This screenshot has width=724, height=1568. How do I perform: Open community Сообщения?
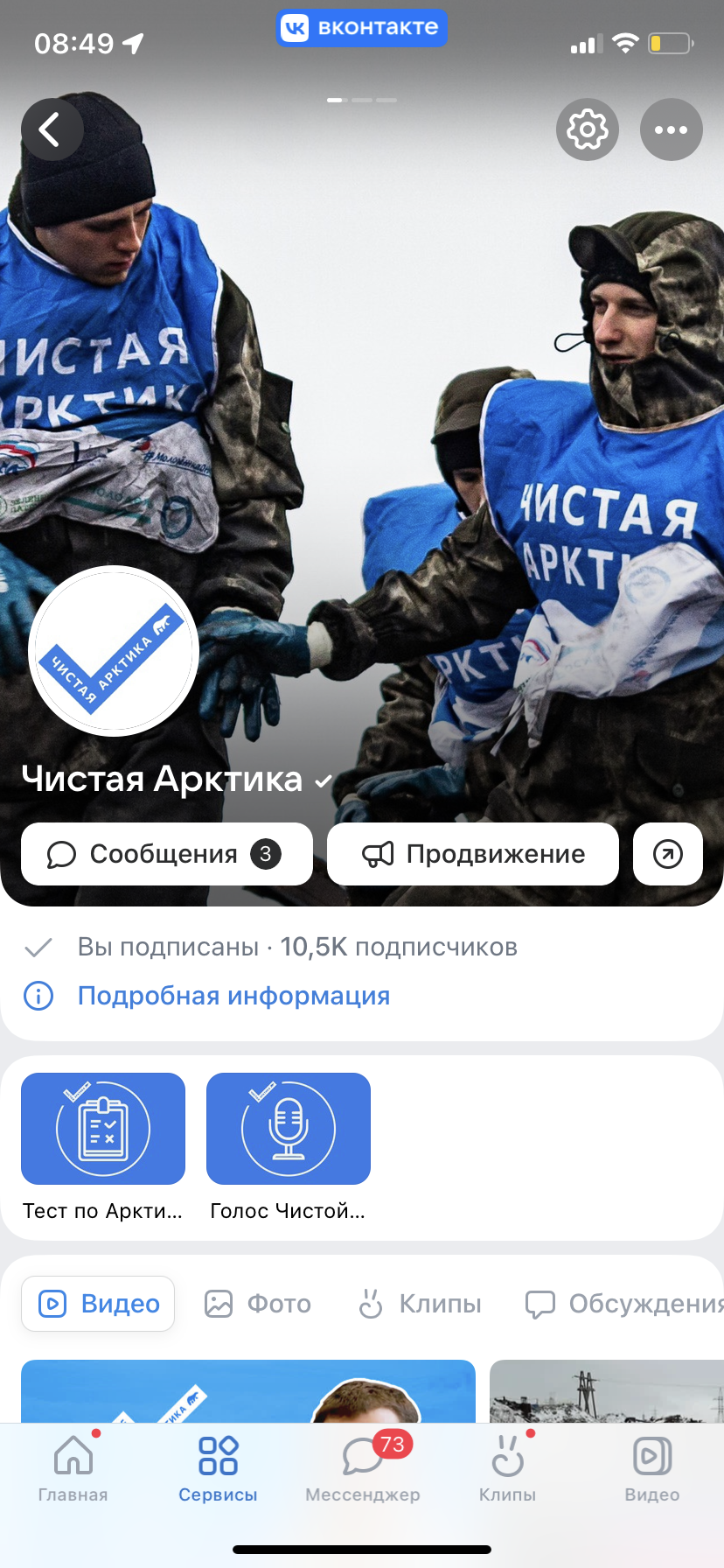click(x=166, y=853)
